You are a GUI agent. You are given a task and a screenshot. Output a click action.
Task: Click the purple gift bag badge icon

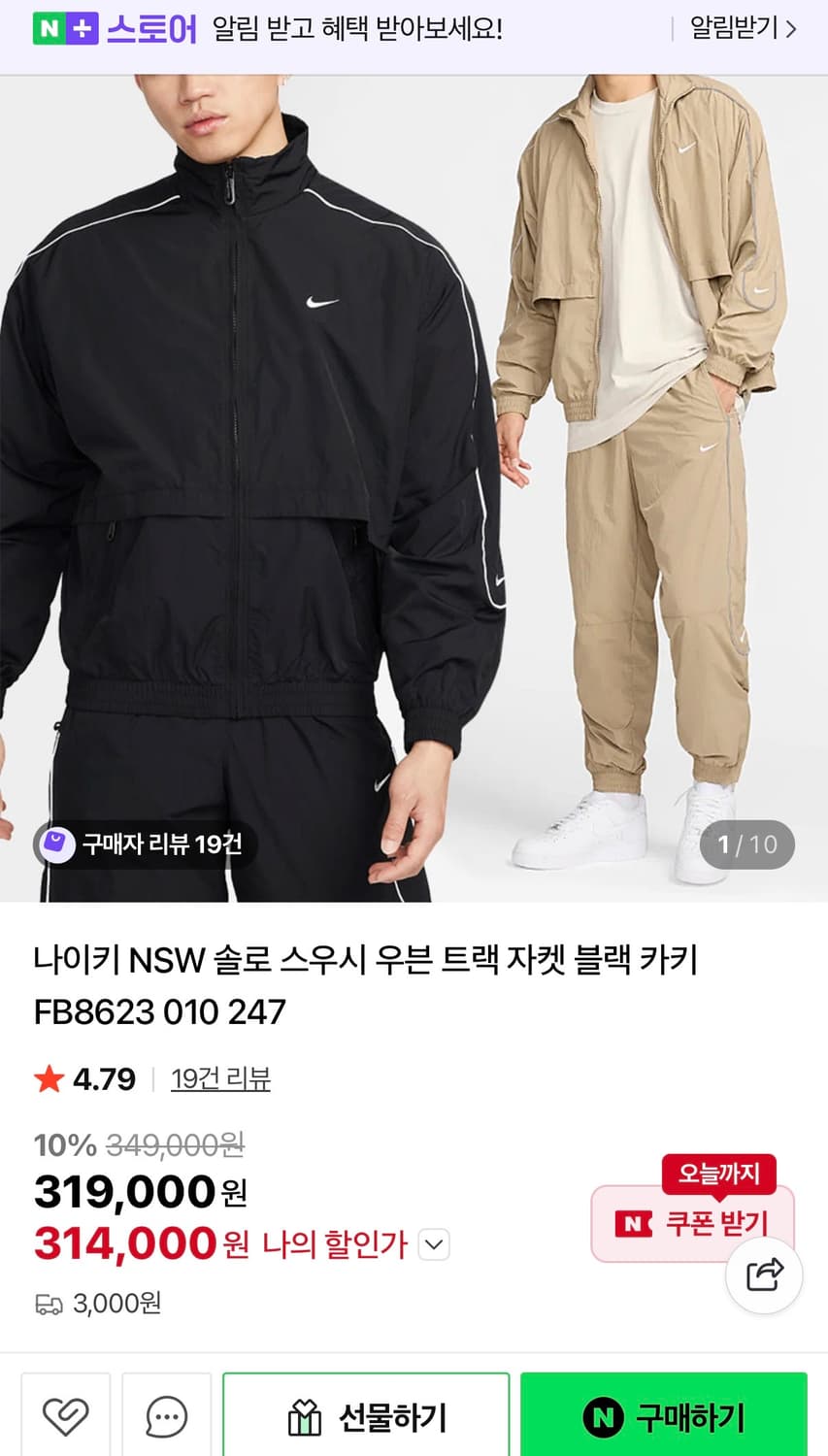click(55, 844)
